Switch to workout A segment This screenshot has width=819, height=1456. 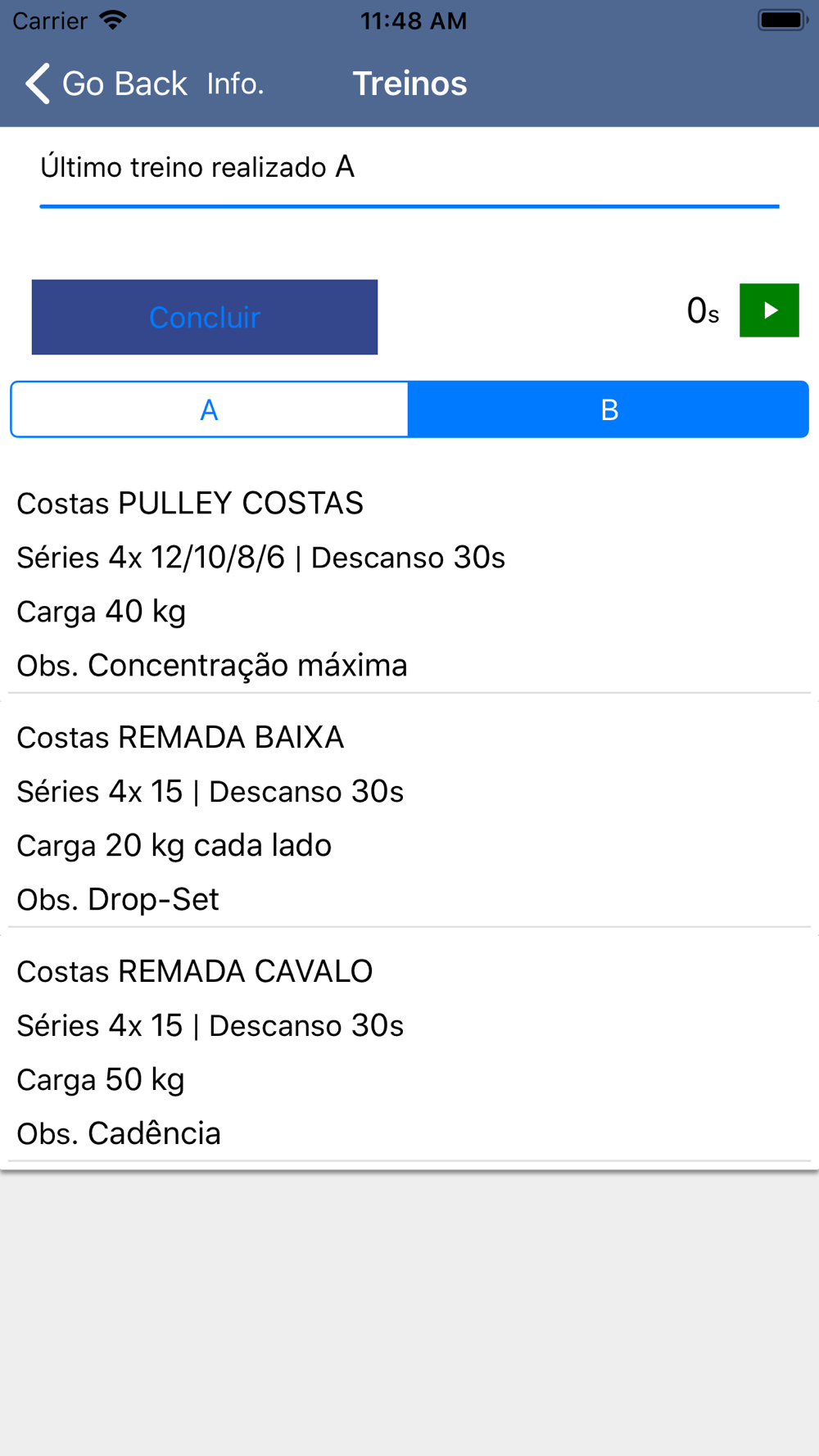click(210, 409)
